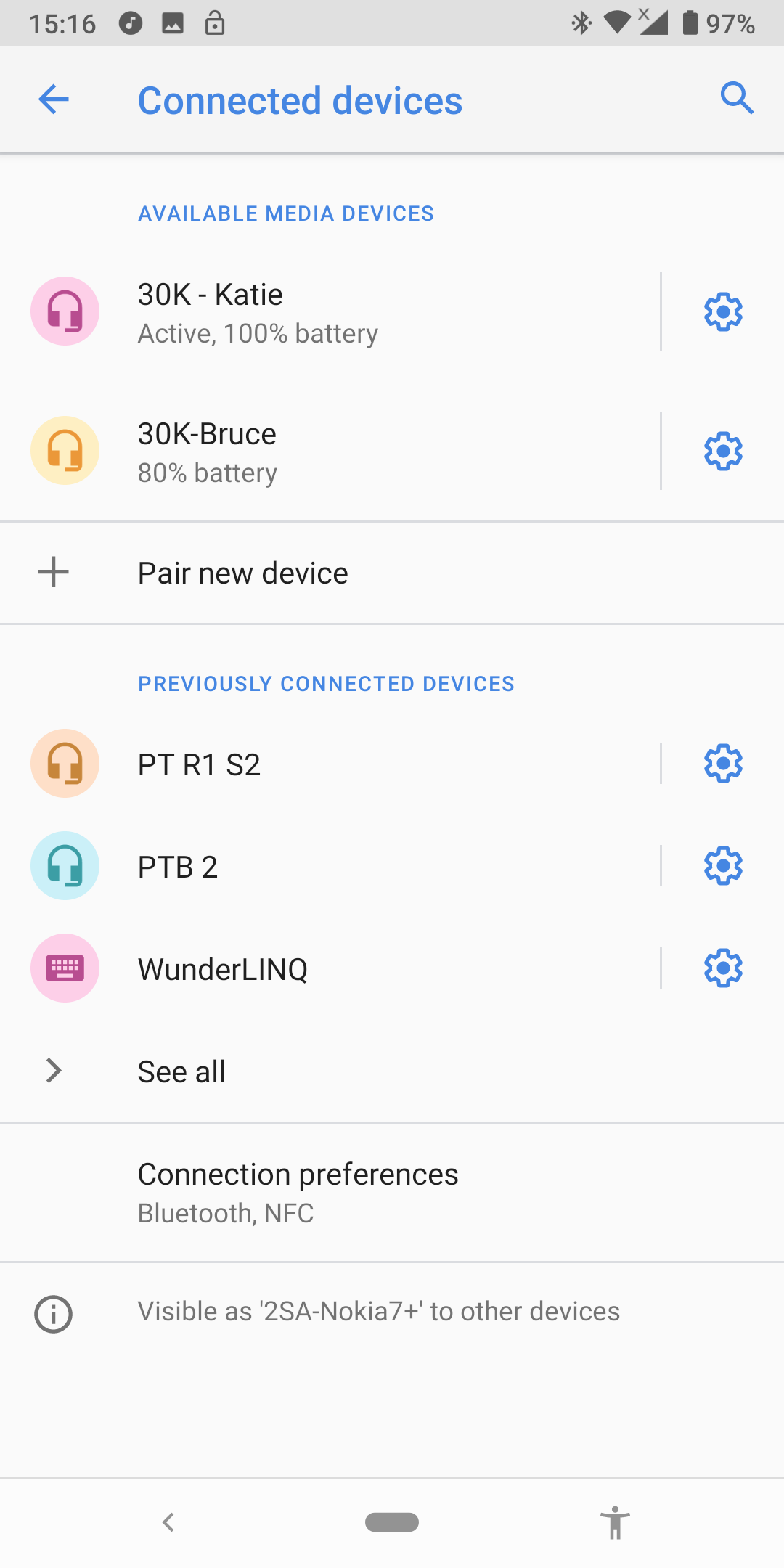Open the accessibility shortcut button
784x1568 pixels.
coord(615,1522)
